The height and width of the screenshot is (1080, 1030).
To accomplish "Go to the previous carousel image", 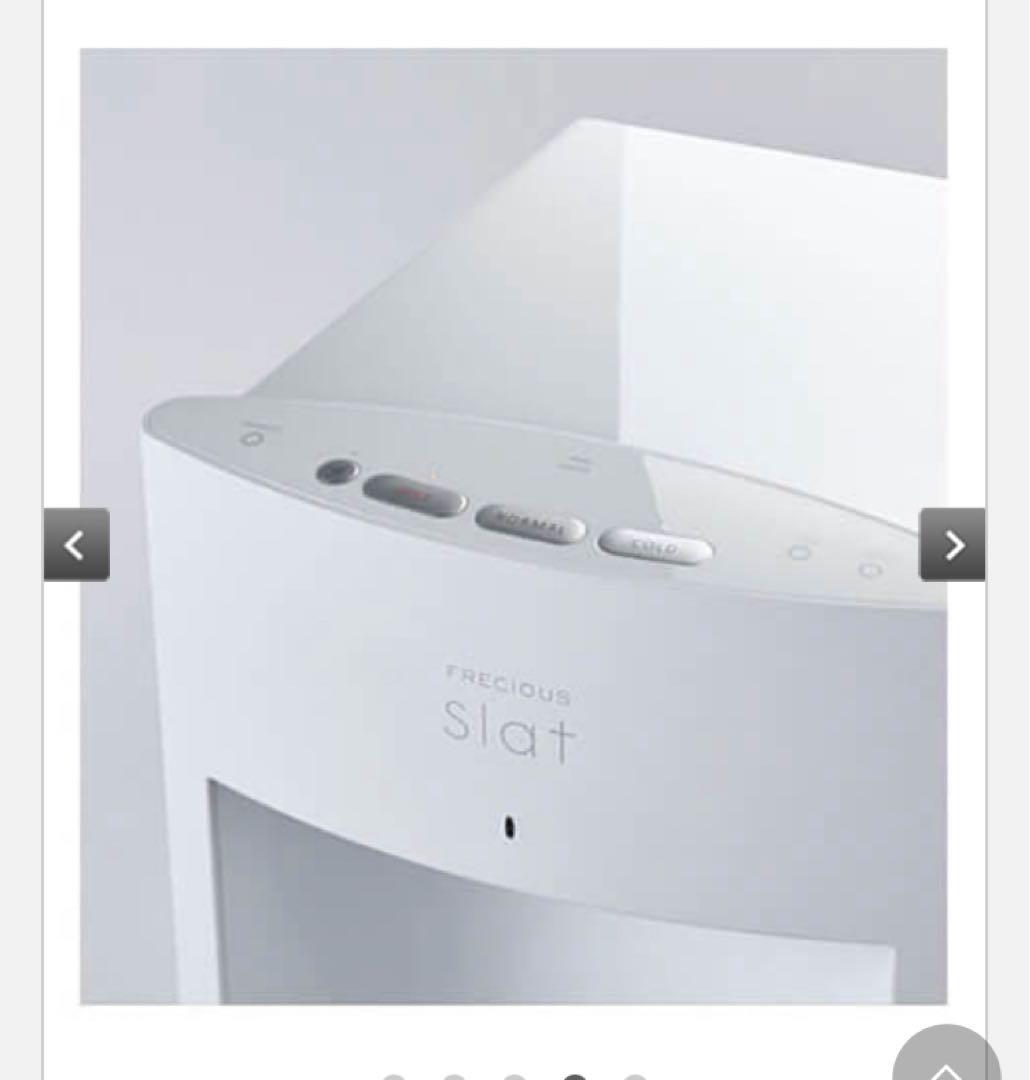I will [x=76, y=545].
